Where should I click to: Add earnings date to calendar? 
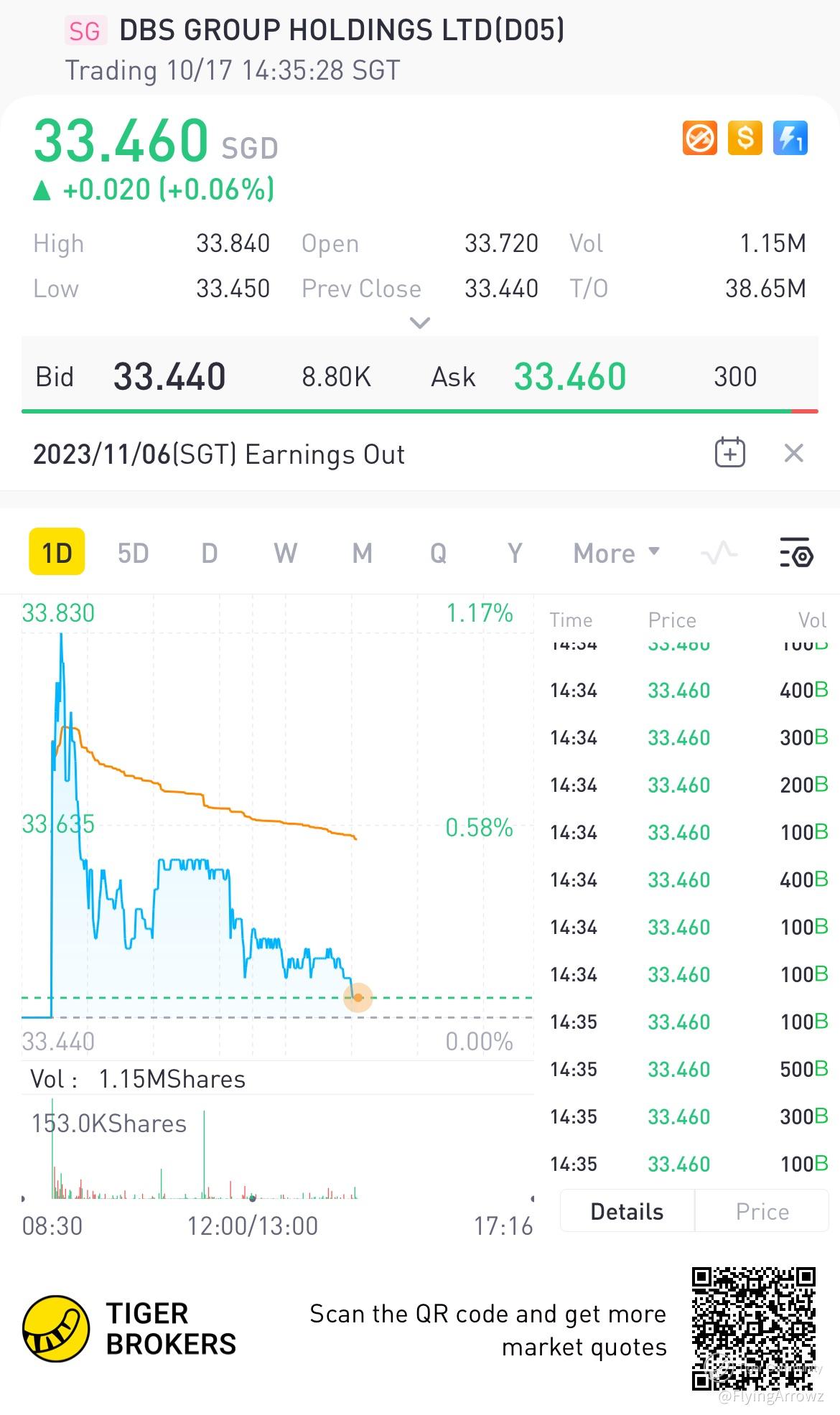[729, 454]
